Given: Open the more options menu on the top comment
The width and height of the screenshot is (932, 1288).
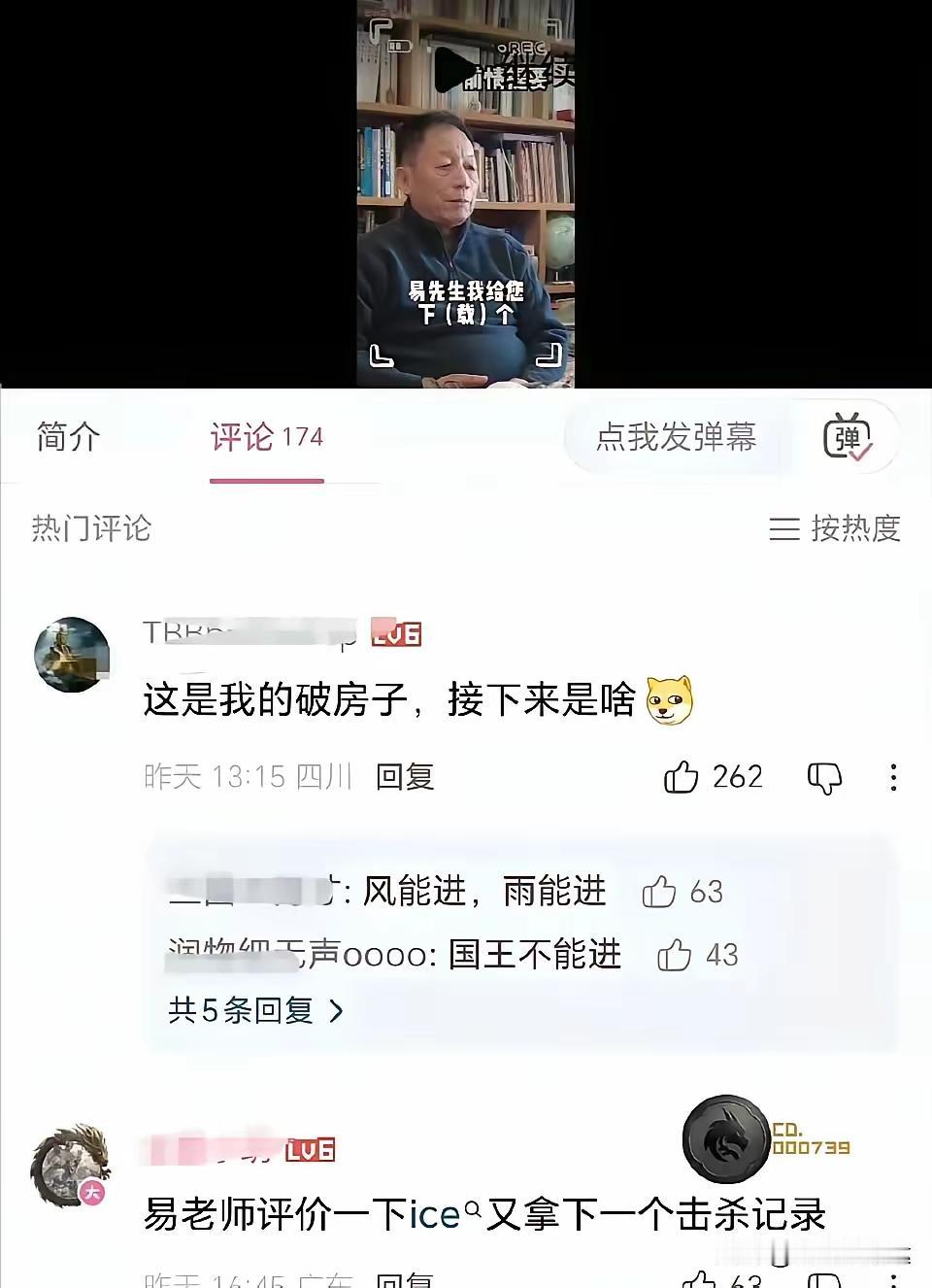Looking at the screenshot, I should click(x=892, y=777).
